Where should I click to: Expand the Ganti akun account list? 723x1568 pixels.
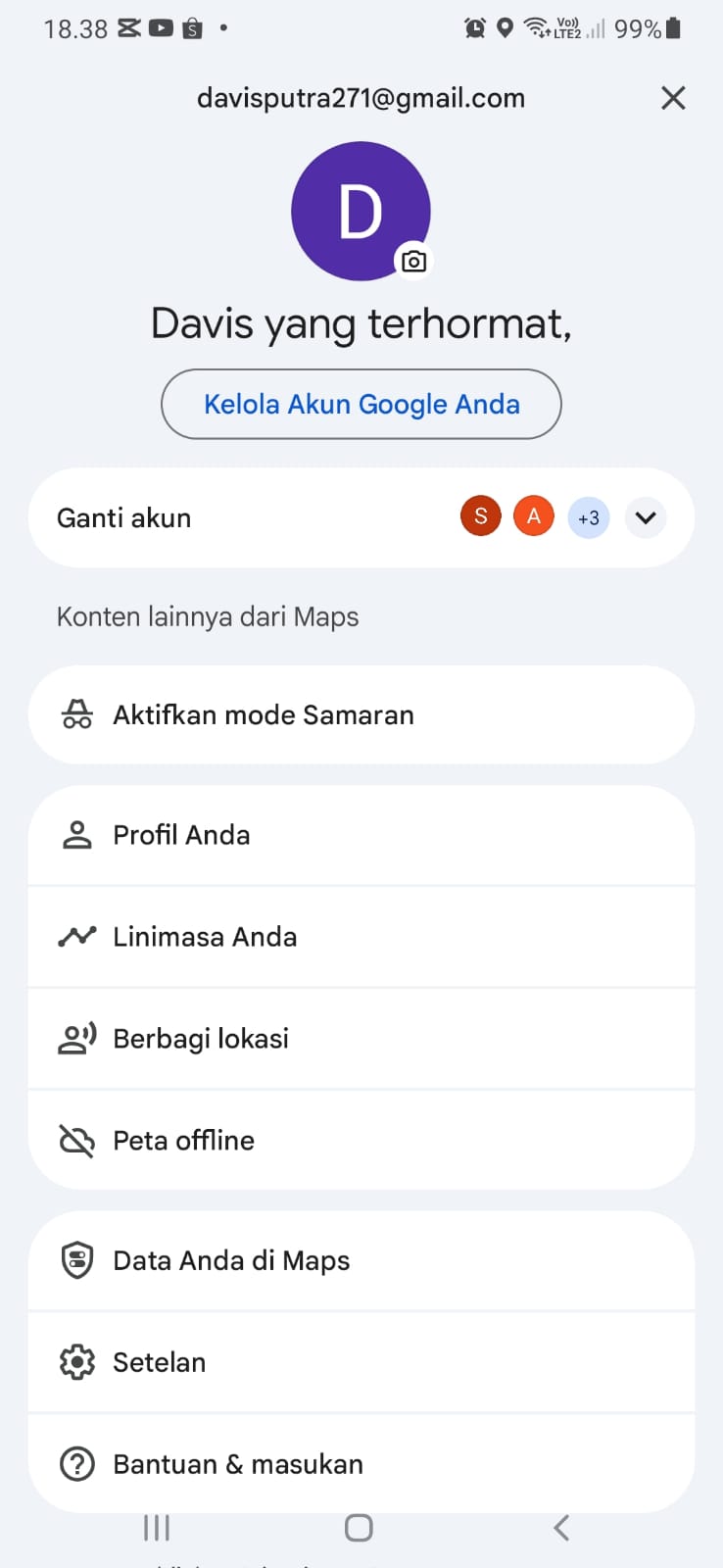[x=645, y=517]
